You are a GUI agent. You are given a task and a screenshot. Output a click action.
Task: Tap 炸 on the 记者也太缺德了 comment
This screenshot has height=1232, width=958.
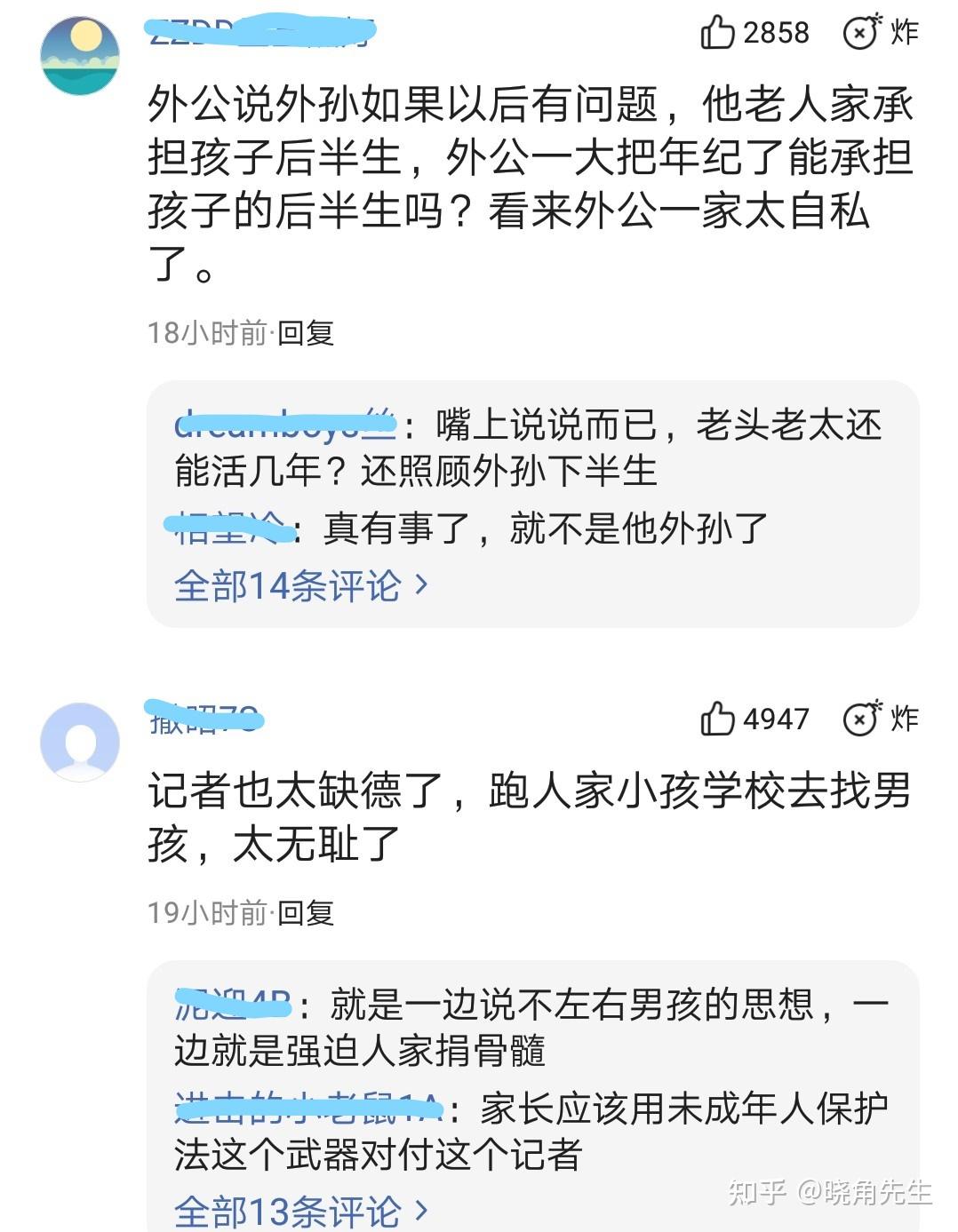(x=880, y=719)
